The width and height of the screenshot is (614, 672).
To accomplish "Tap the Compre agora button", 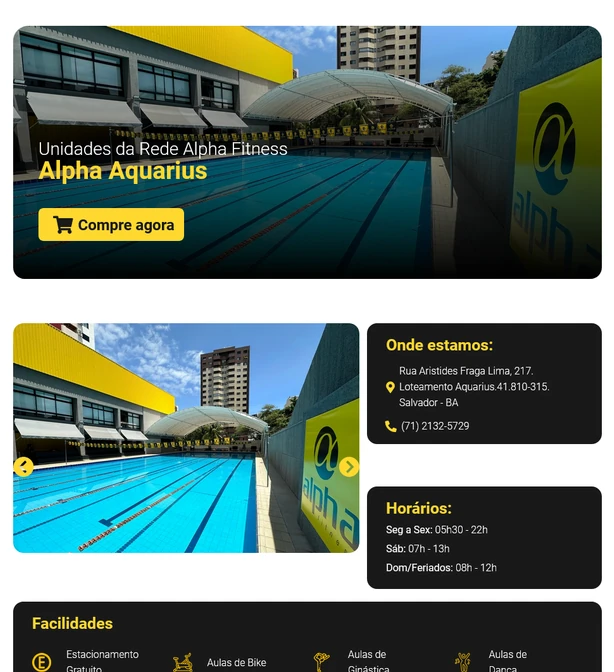I will [x=111, y=225].
